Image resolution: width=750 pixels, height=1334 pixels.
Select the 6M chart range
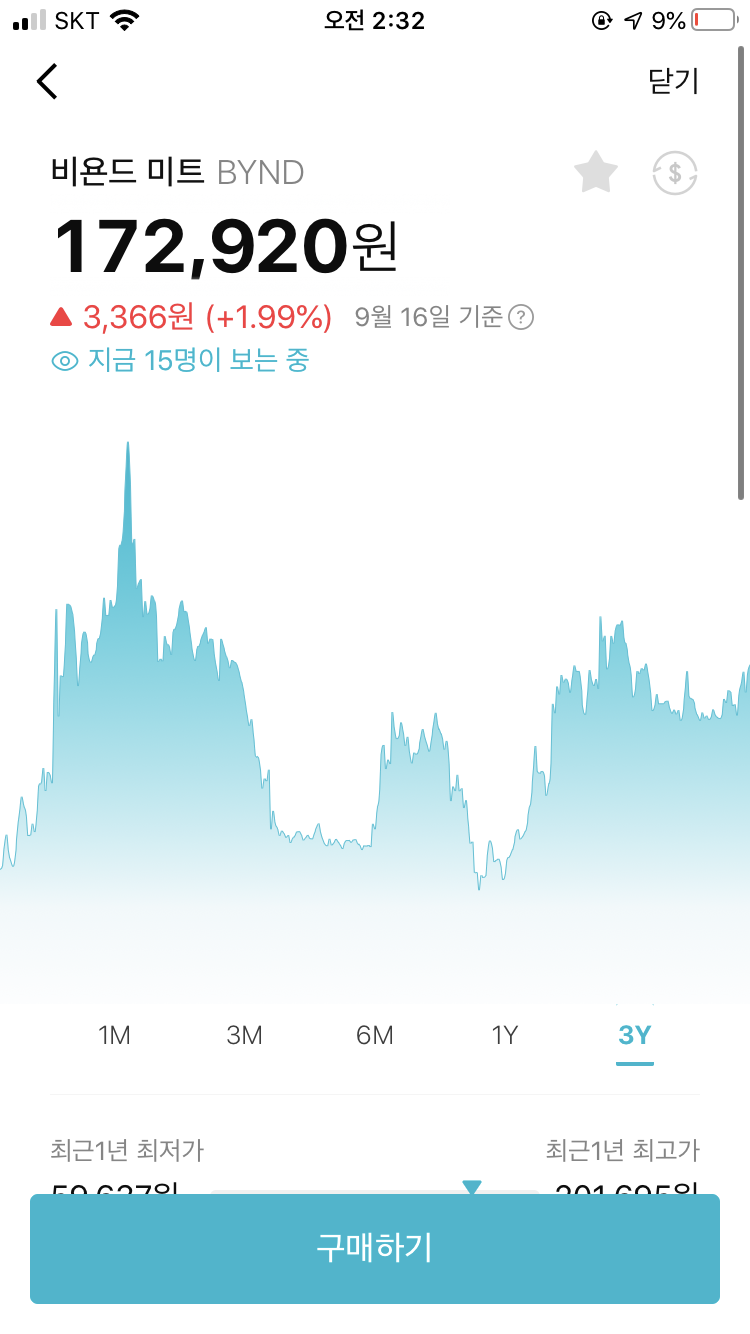(374, 1035)
